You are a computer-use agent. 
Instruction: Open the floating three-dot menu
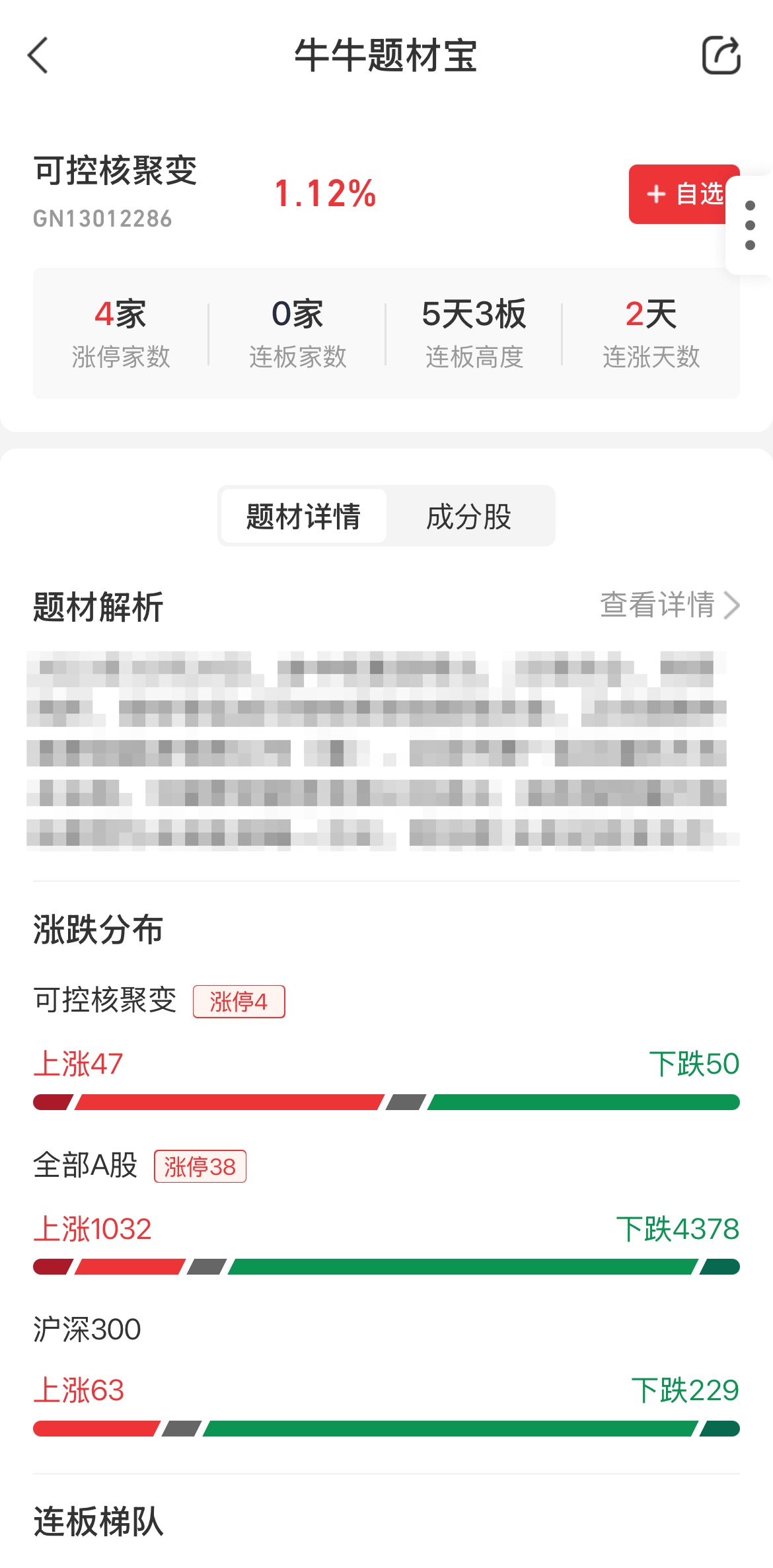click(750, 225)
